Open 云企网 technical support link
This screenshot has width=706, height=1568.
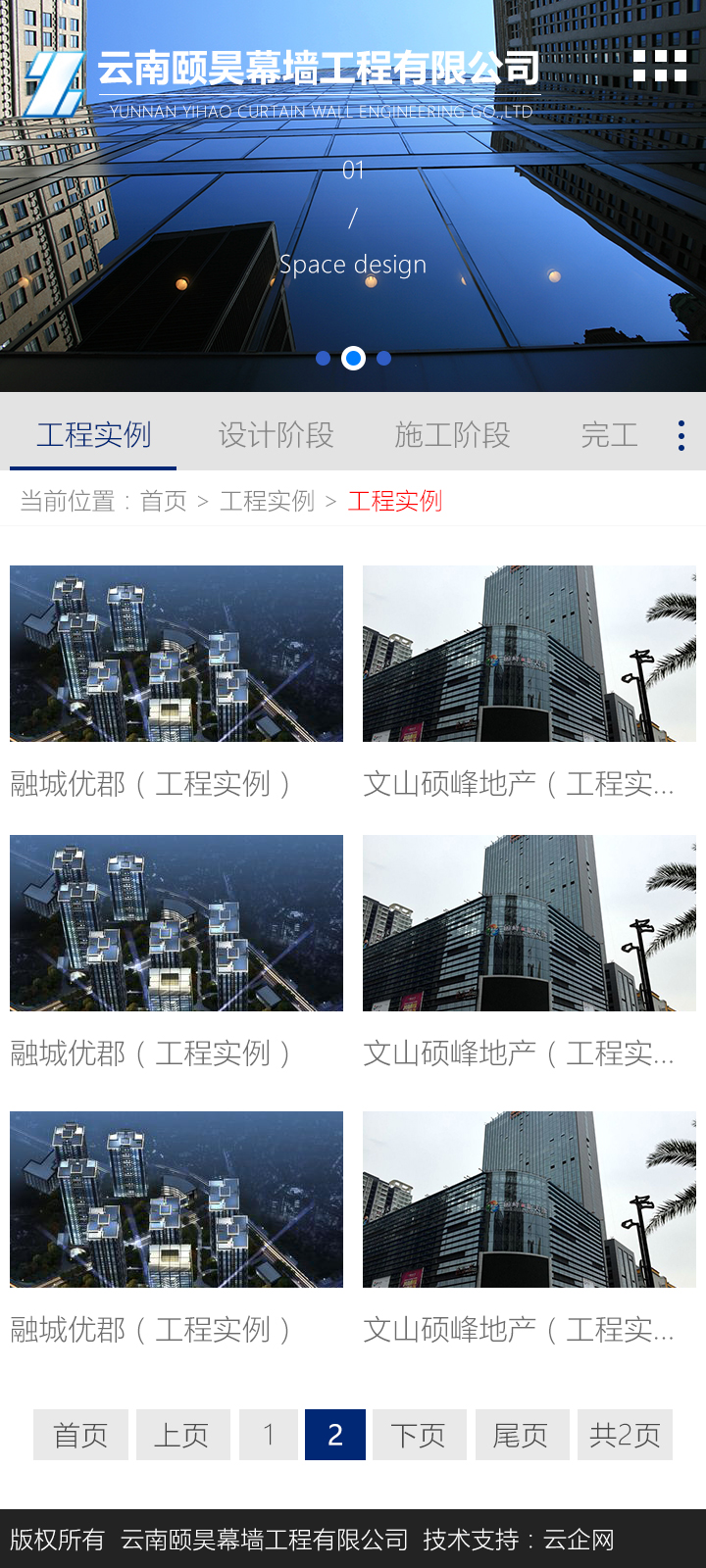pyautogui.click(x=579, y=1540)
